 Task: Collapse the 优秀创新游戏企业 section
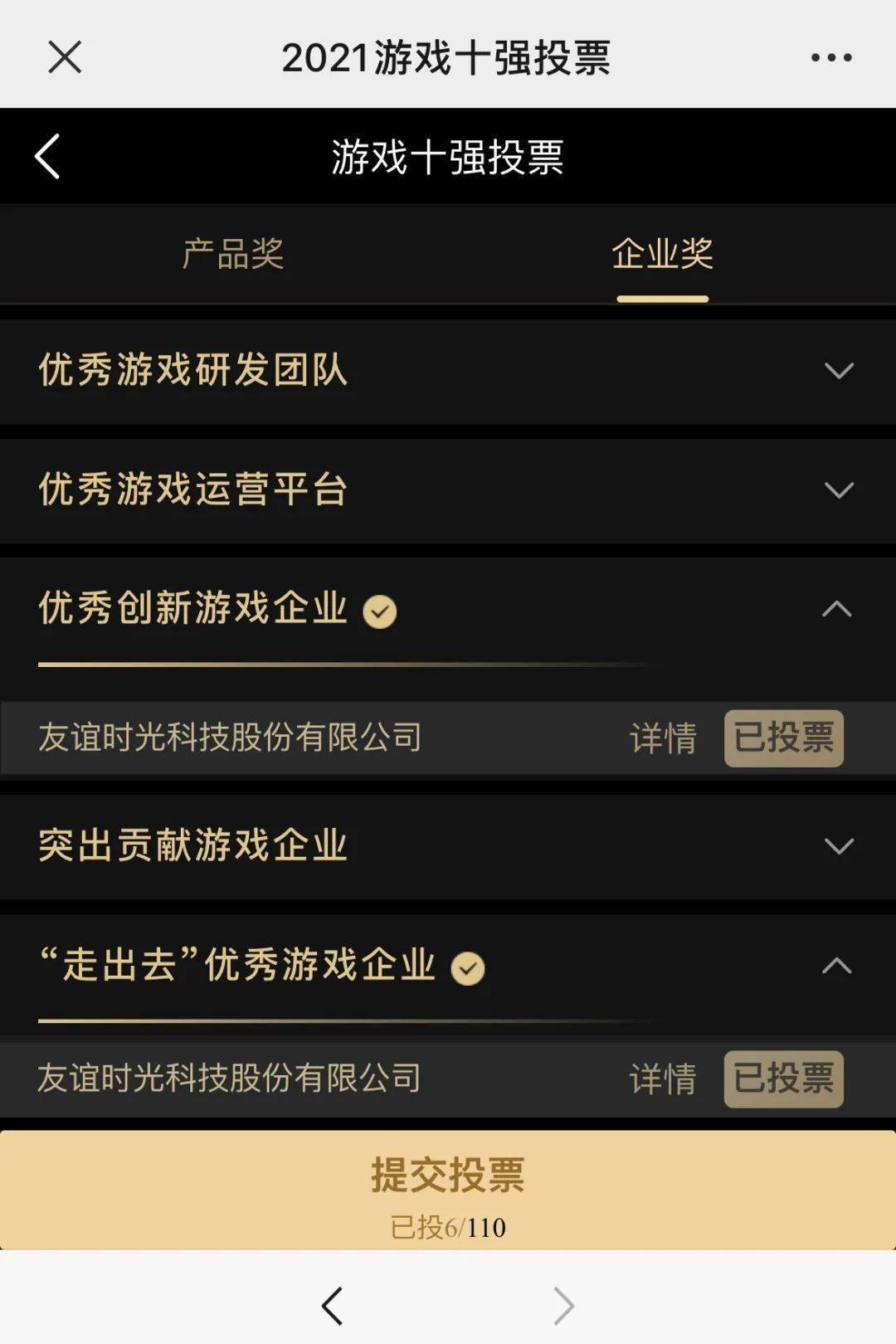click(x=836, y=610)
